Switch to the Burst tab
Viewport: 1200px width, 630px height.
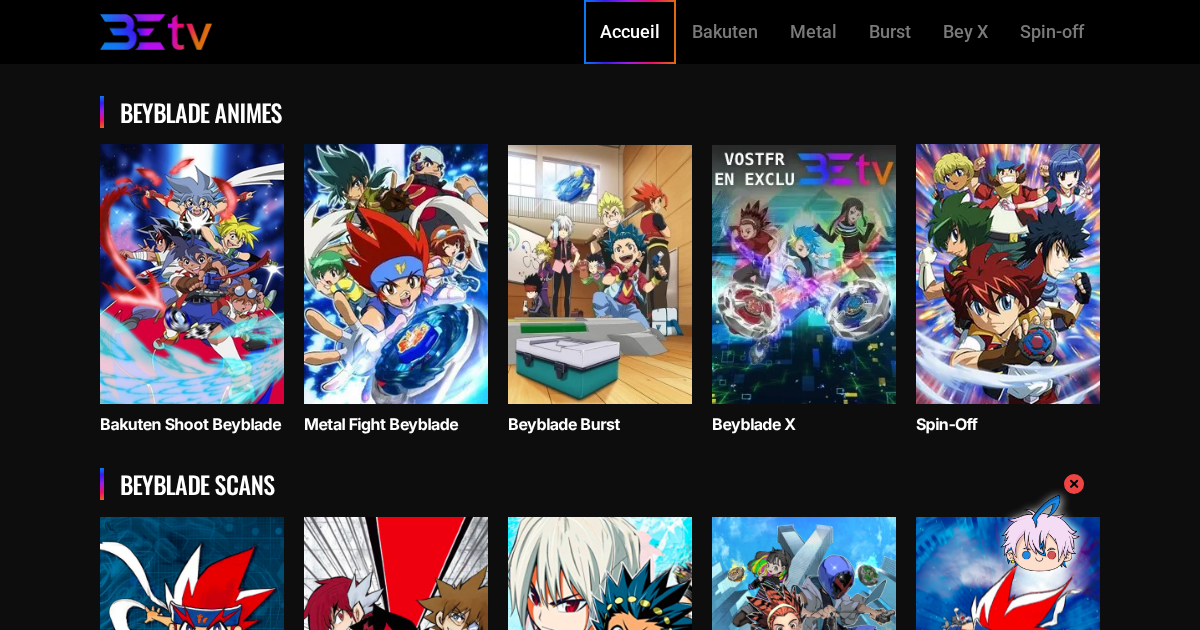click(x=890, y=32)
